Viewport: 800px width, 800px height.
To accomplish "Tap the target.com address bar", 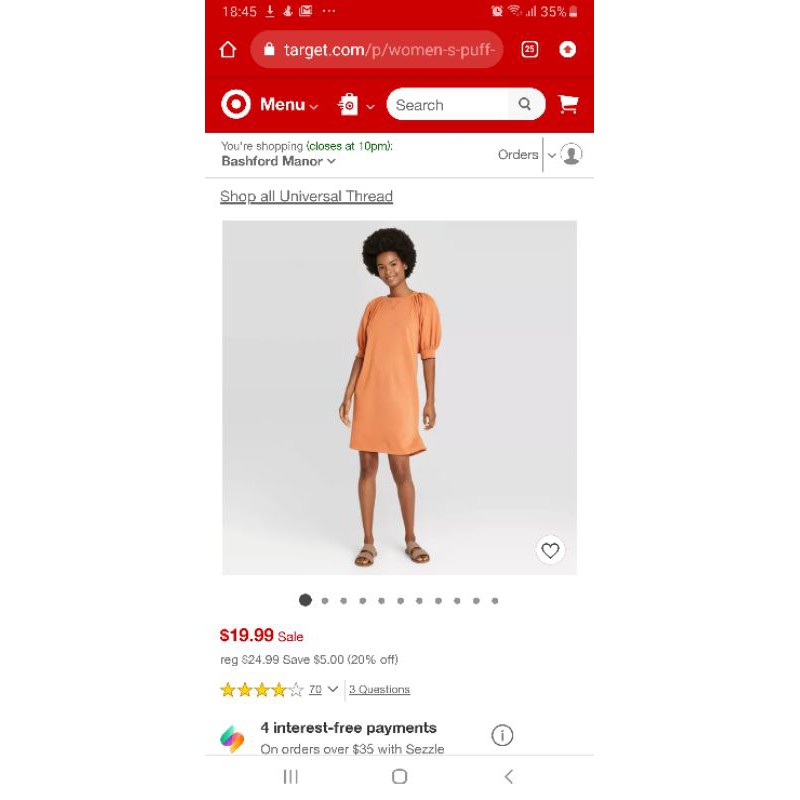I will click(x=377, y=49).
